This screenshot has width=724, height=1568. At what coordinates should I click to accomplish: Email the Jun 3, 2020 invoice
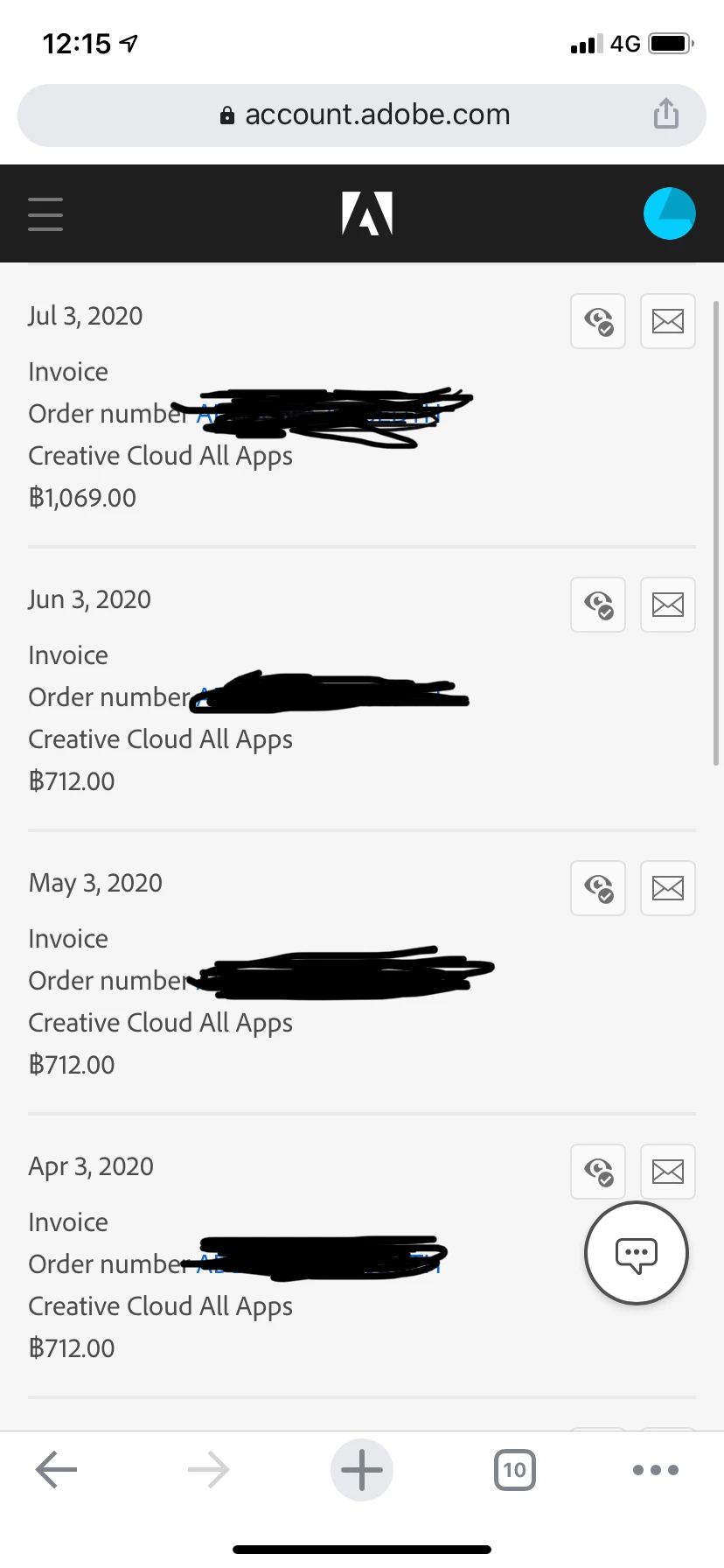click(668, 605)
